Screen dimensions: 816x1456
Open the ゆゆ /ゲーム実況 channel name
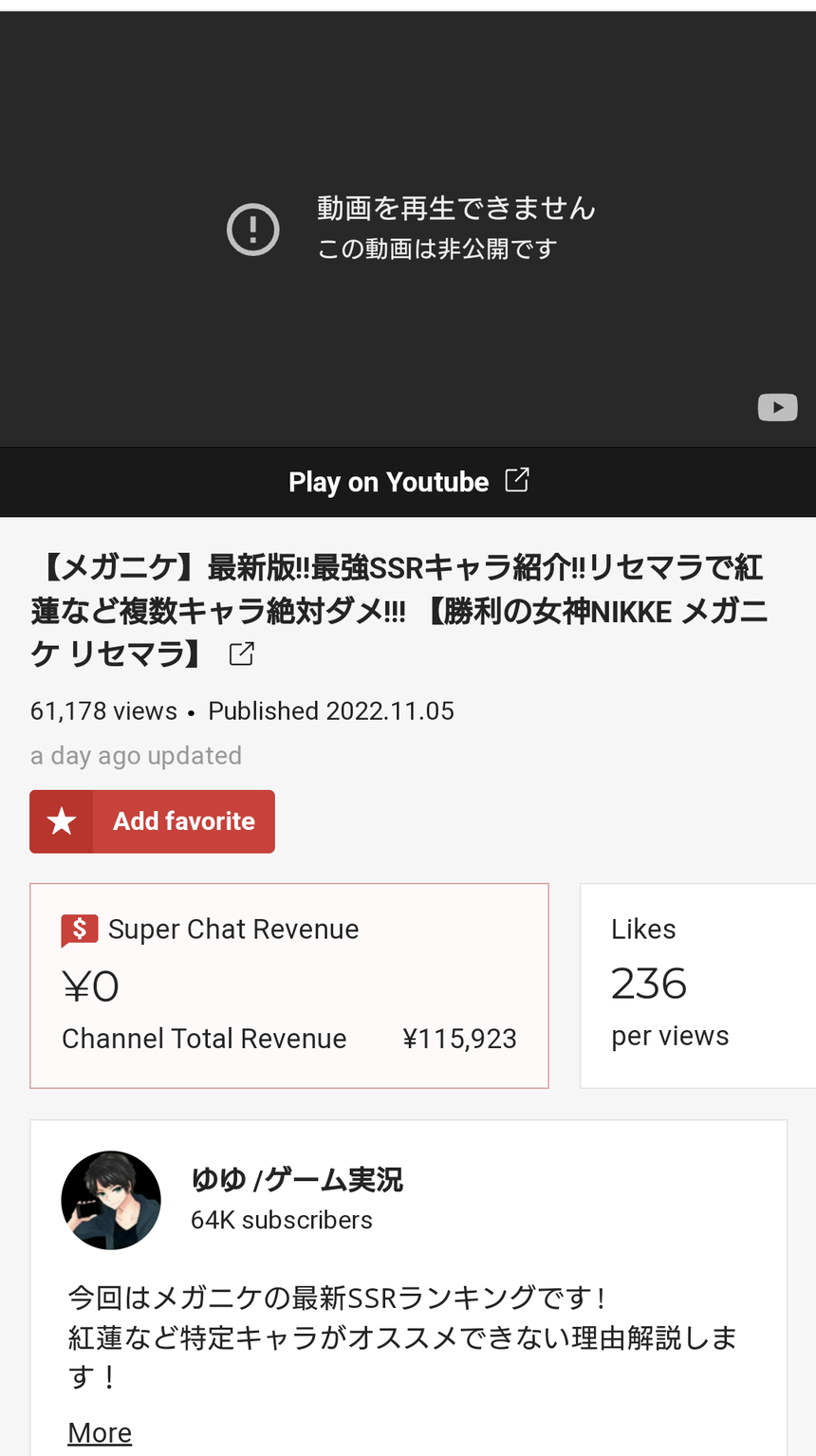pyautogui.click(x=297, y=1180)
